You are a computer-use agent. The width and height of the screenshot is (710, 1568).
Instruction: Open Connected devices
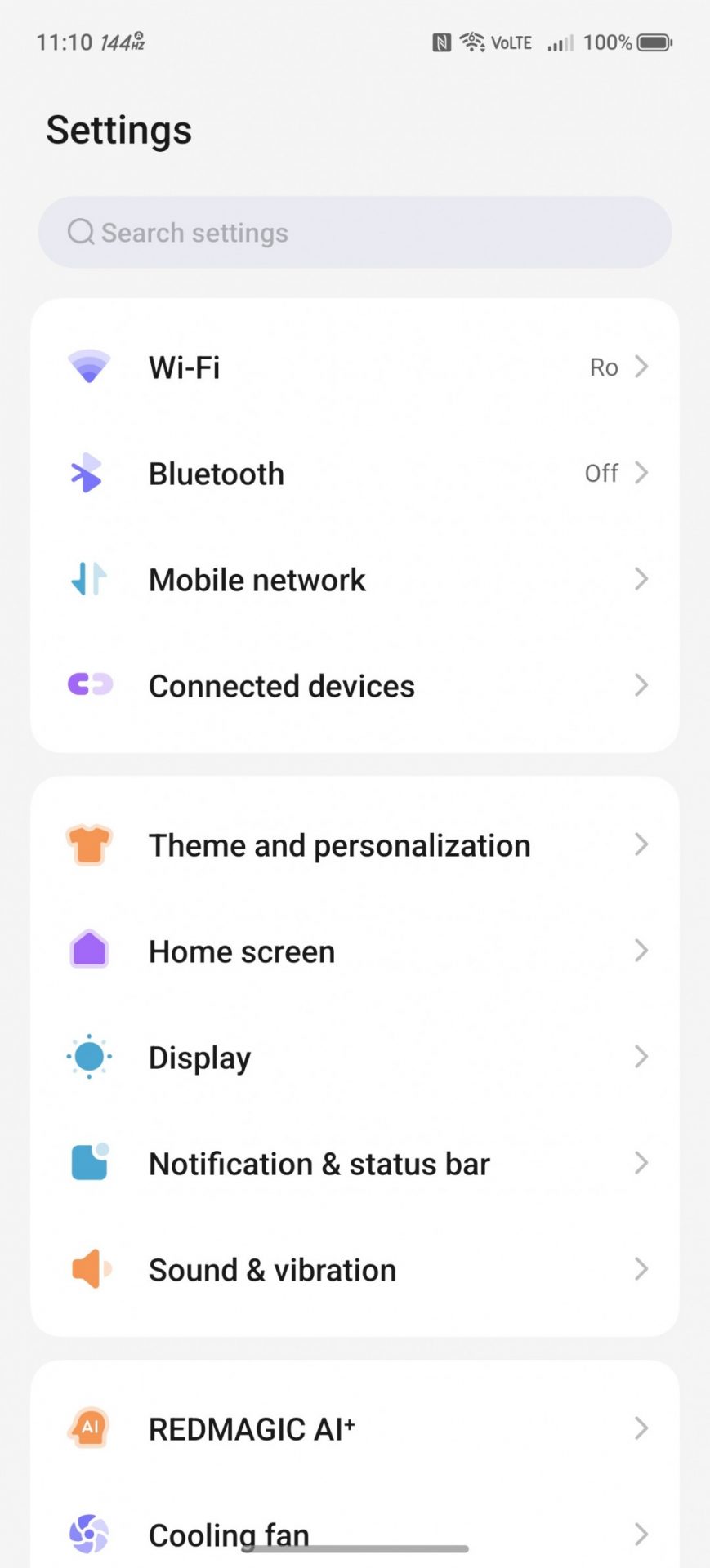355,686
